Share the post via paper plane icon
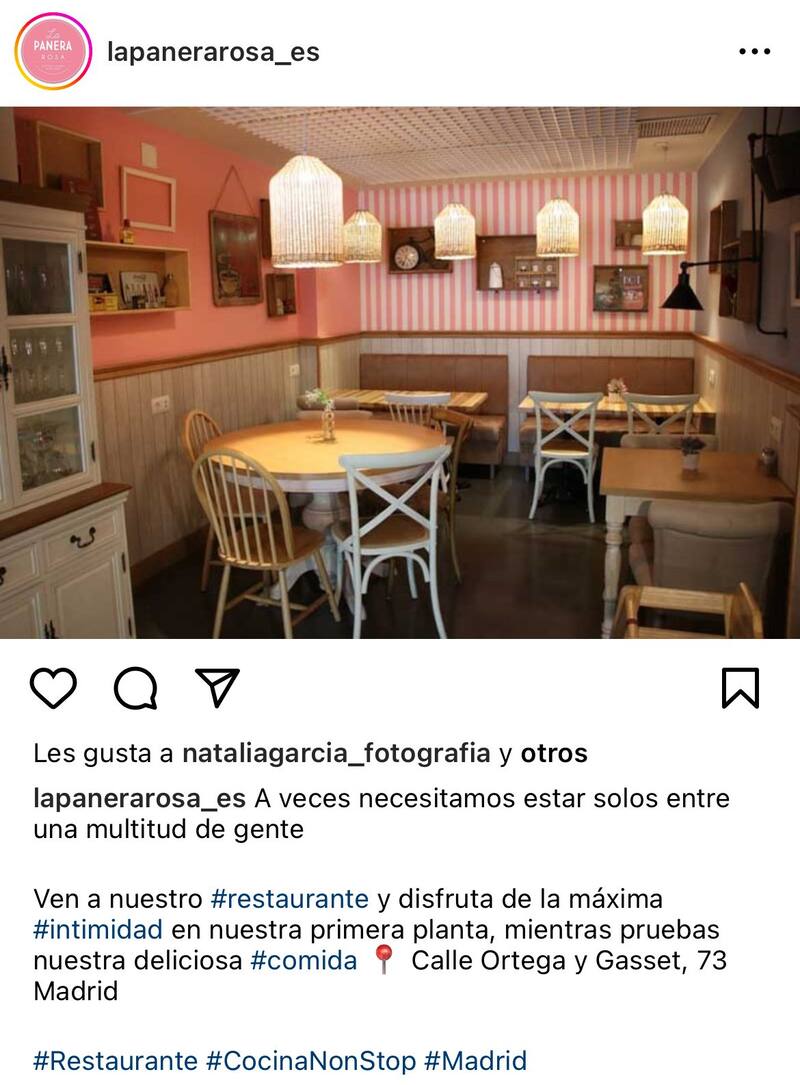Screen dimensions: 800x1085 point(217,688)
